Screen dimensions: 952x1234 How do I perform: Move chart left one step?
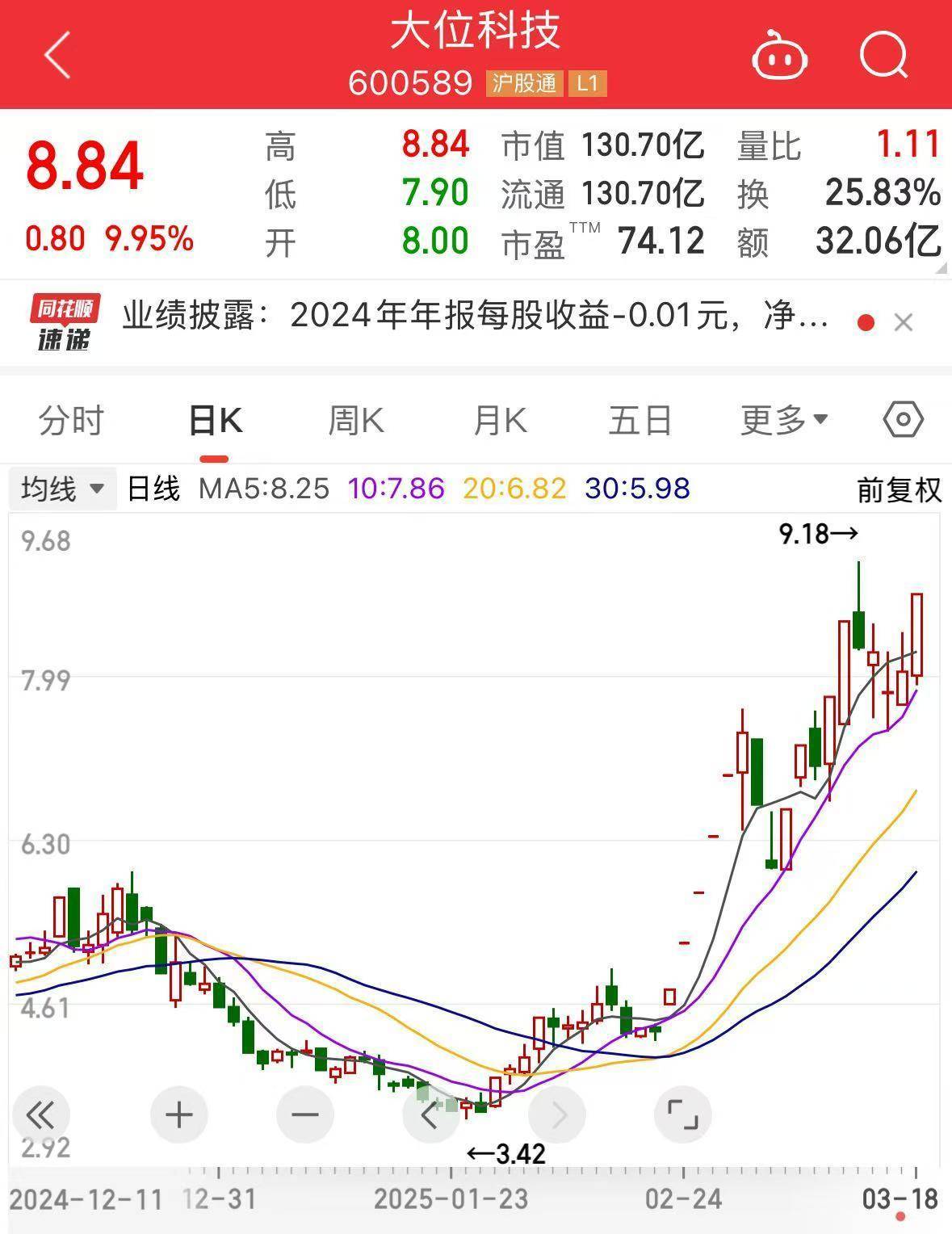[x=431, y=1115]
